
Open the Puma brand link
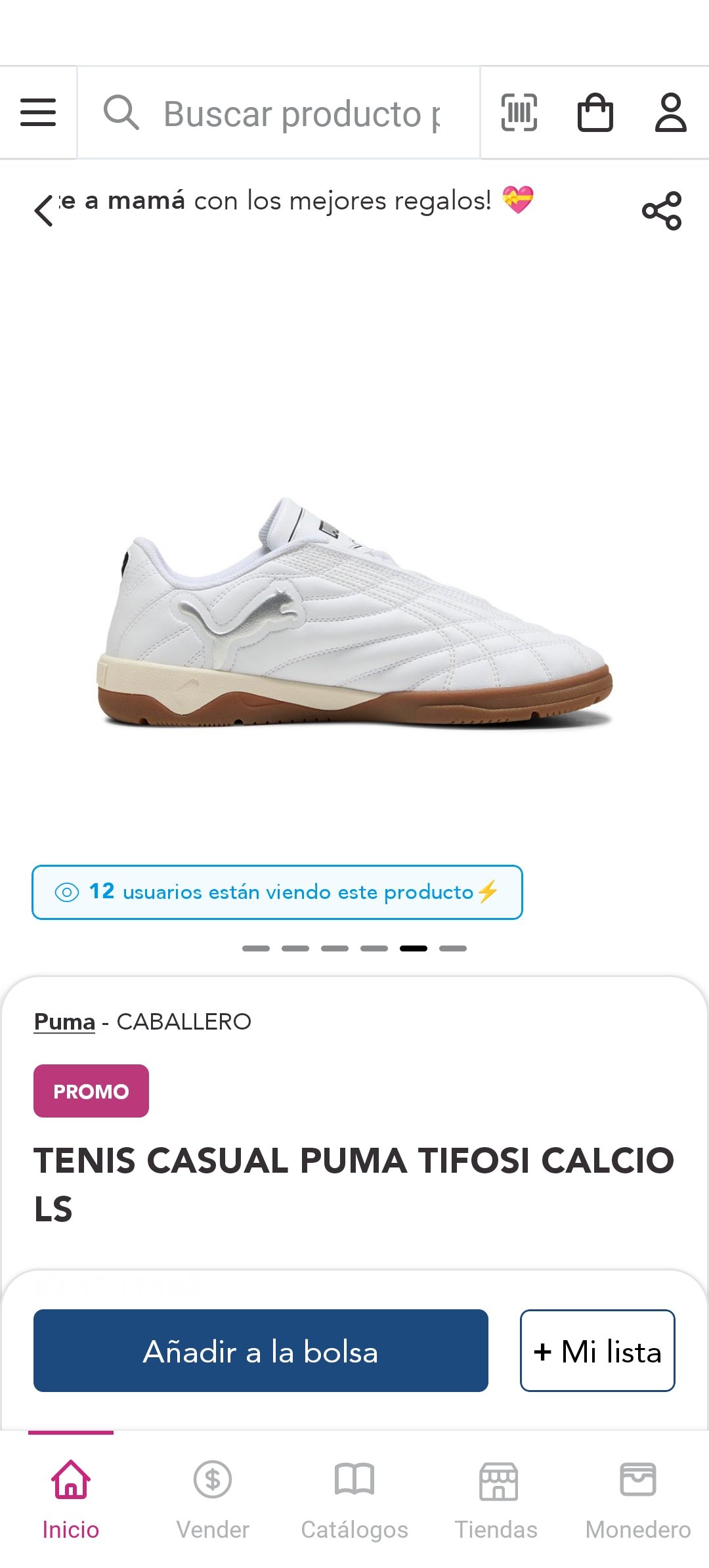click(64, 1022)
